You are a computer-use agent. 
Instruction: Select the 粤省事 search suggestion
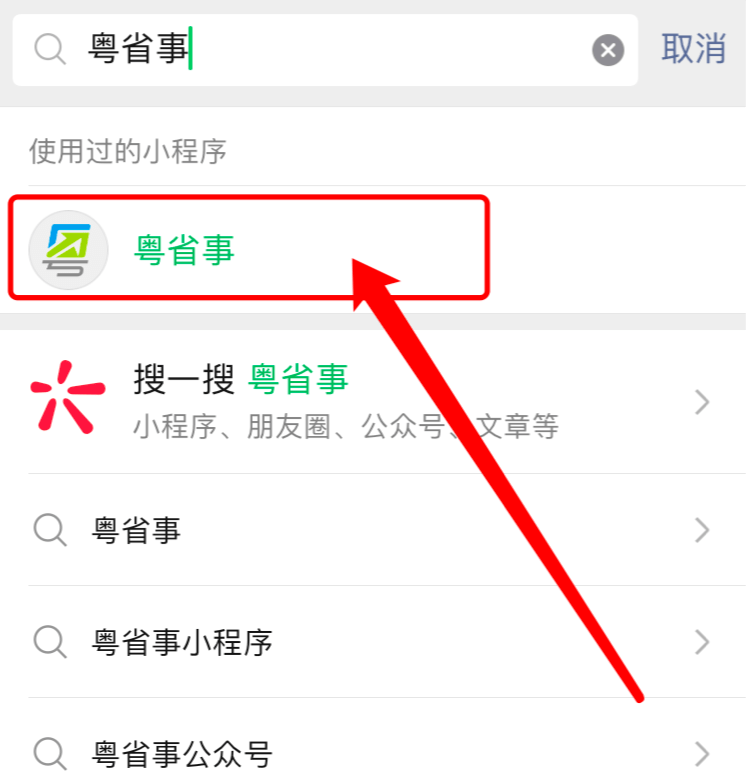tap(372, 530)
